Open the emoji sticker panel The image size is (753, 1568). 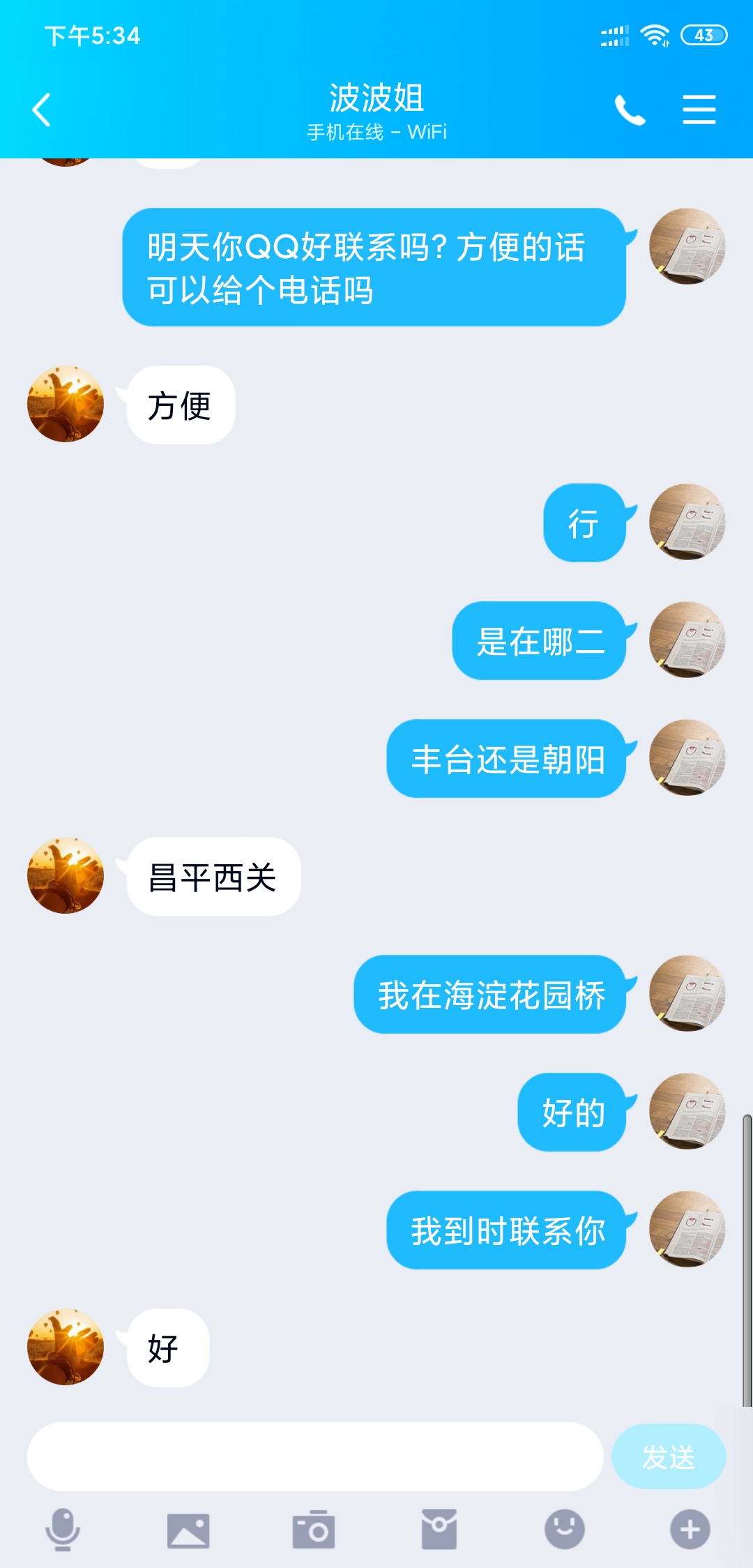[564, 1530]
